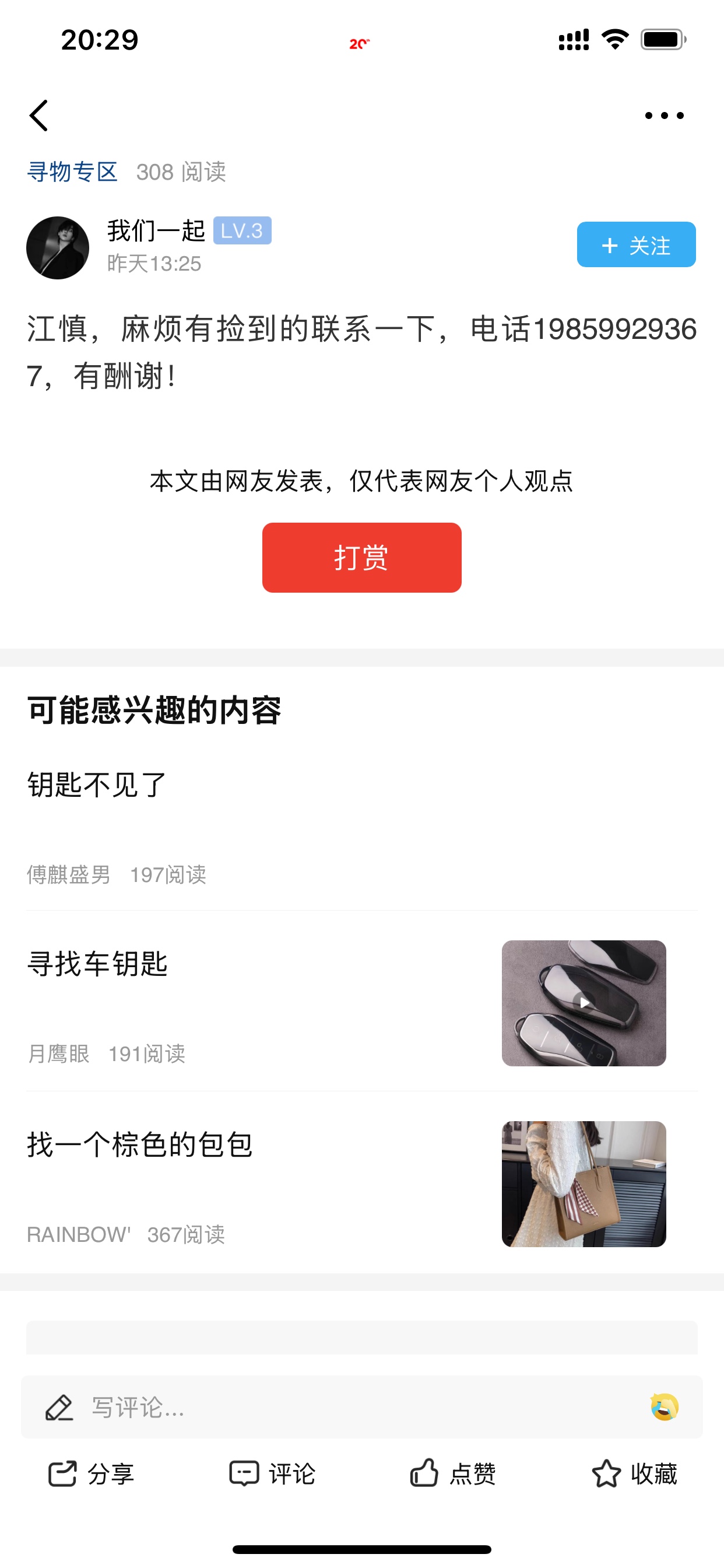Screen dimensions: 724x1568
Task: Open the three-dot overflow menu
Action: tap(664, 116)
